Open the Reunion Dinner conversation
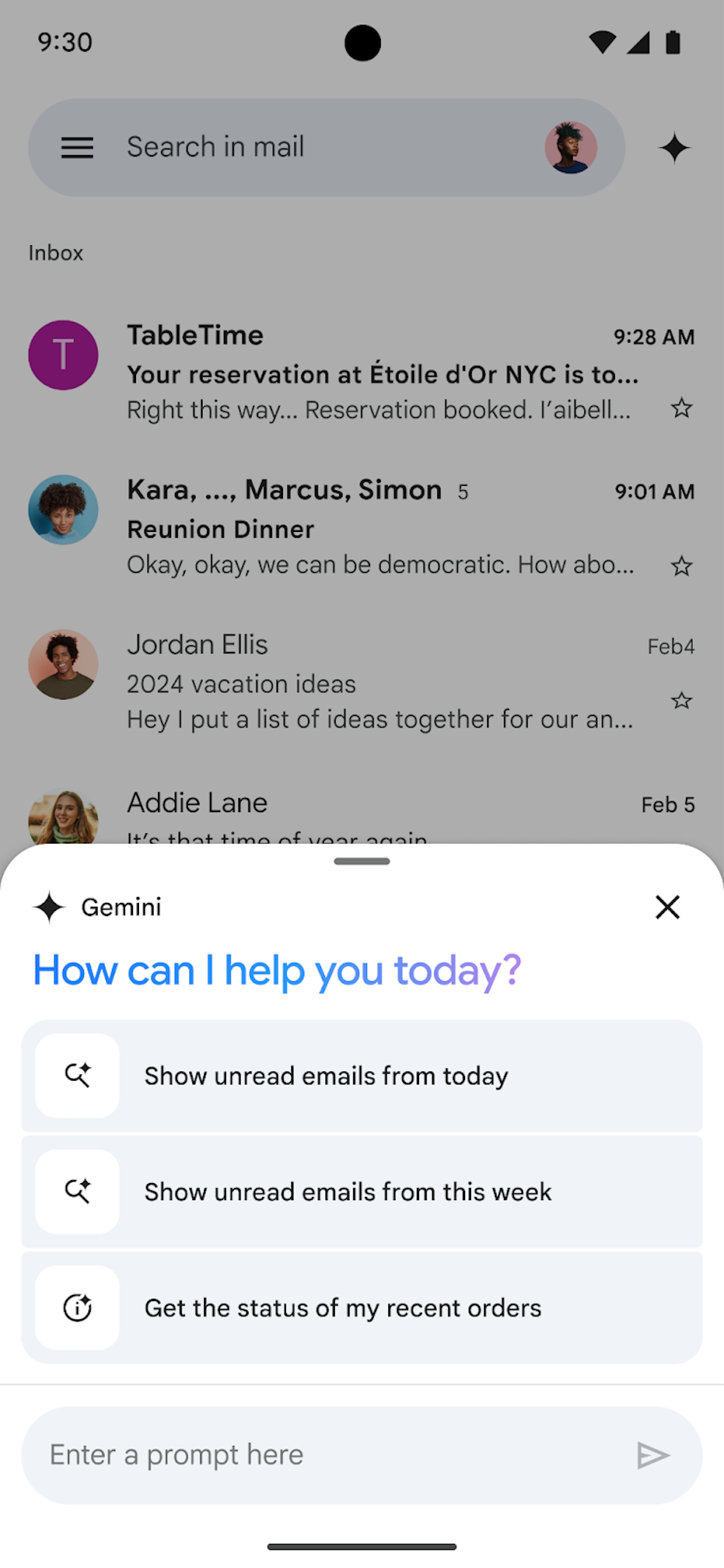Screen dimensions: 724x1568 pos(380,528)
